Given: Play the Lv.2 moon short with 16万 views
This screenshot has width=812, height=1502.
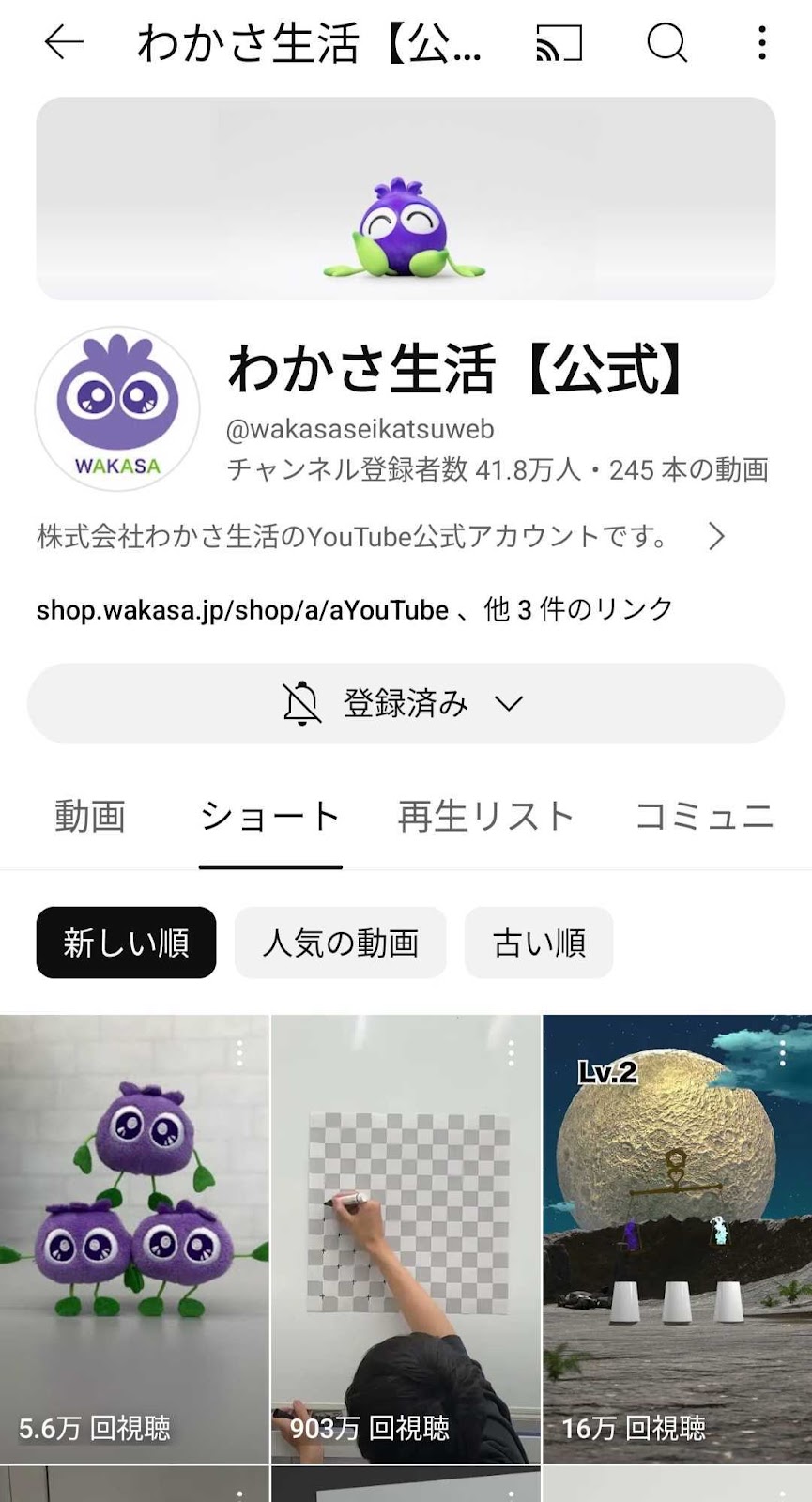Looking at the screenshot, I should pyautogui.click(x=677, y=1239).
